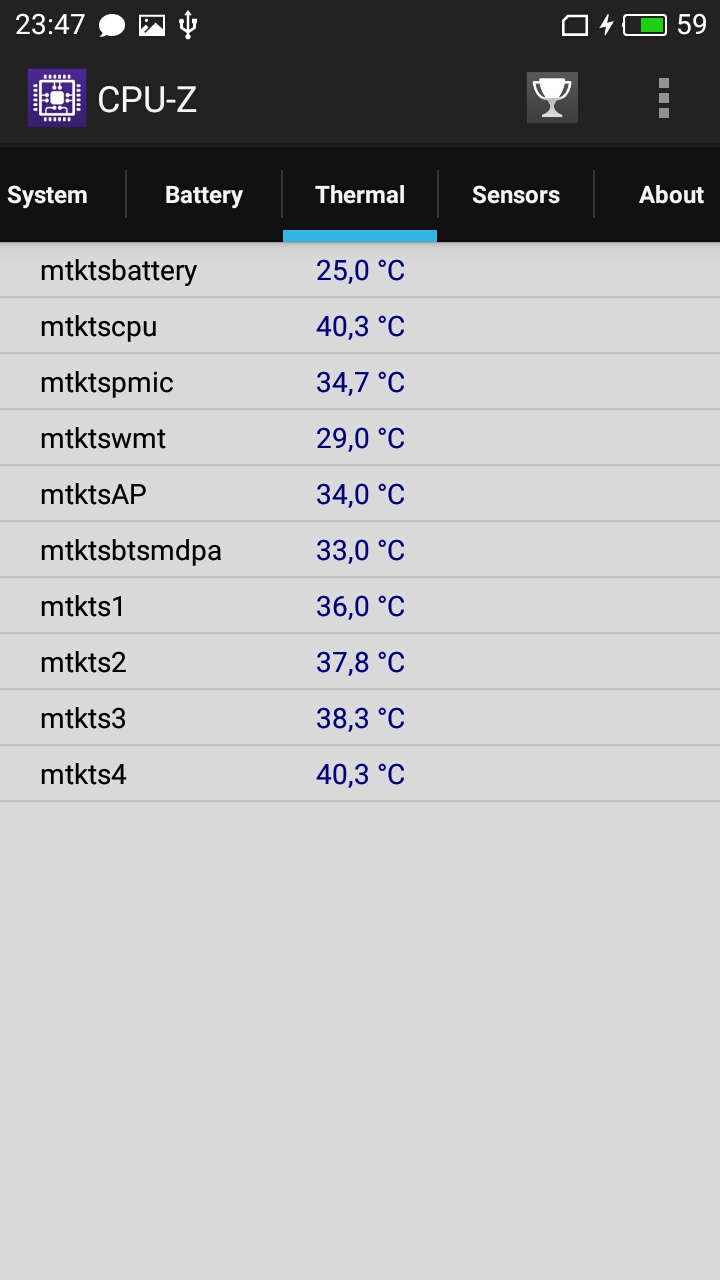Screen dimensions: 720x1280
Task: Open the About tab
Action: 671,195
